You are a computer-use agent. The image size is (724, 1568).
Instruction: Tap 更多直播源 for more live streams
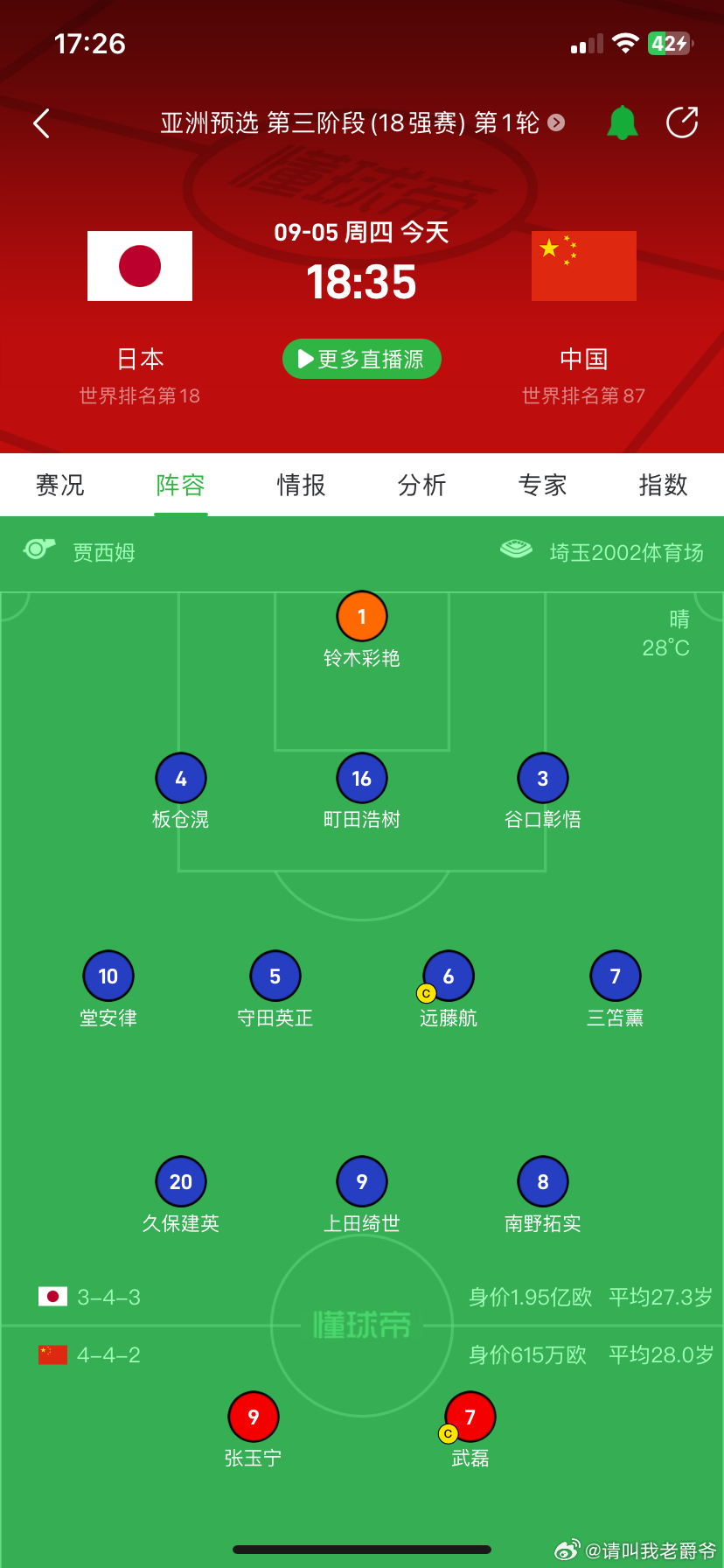(x=361, y=359)
